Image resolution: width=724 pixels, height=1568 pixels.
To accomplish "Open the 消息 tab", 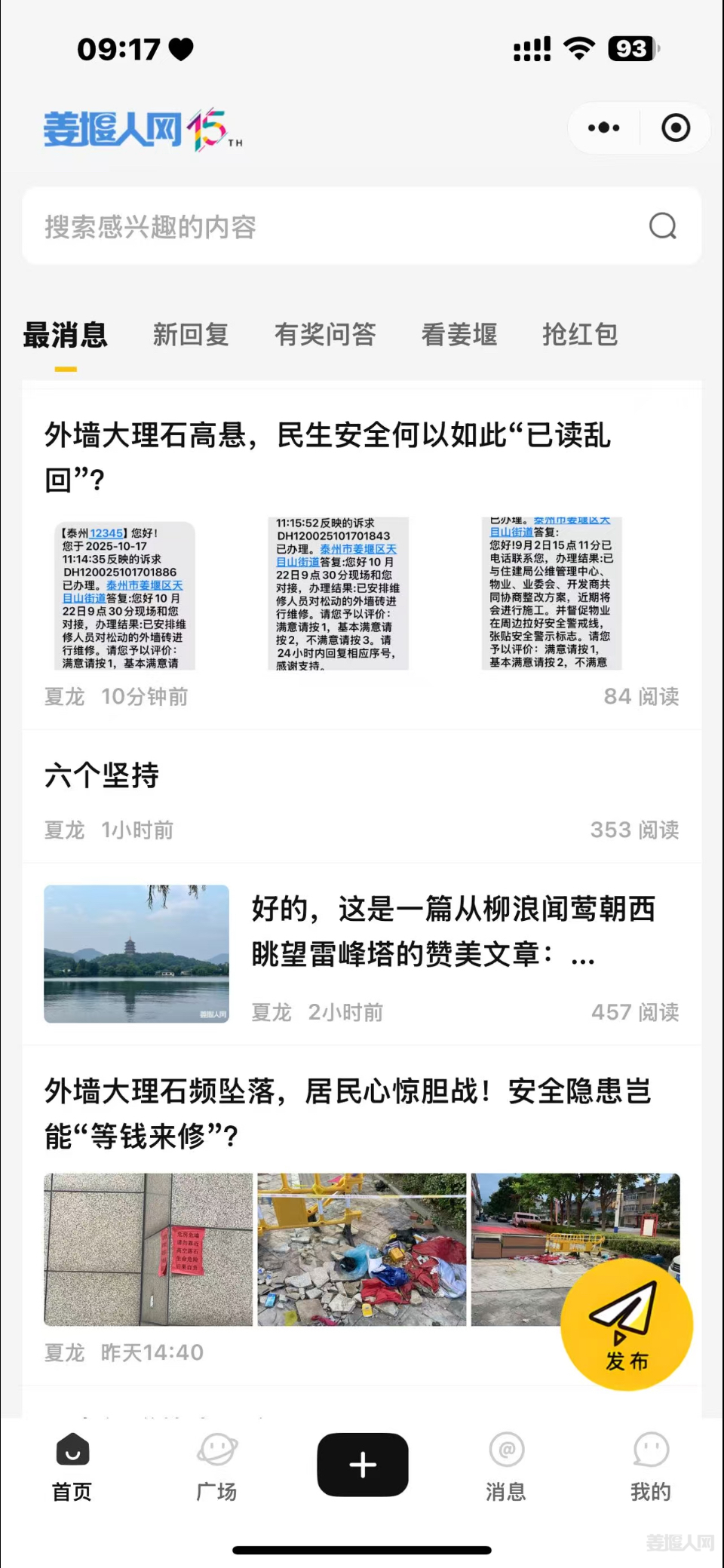I will pyautogui.click(x=506, y=1467).
